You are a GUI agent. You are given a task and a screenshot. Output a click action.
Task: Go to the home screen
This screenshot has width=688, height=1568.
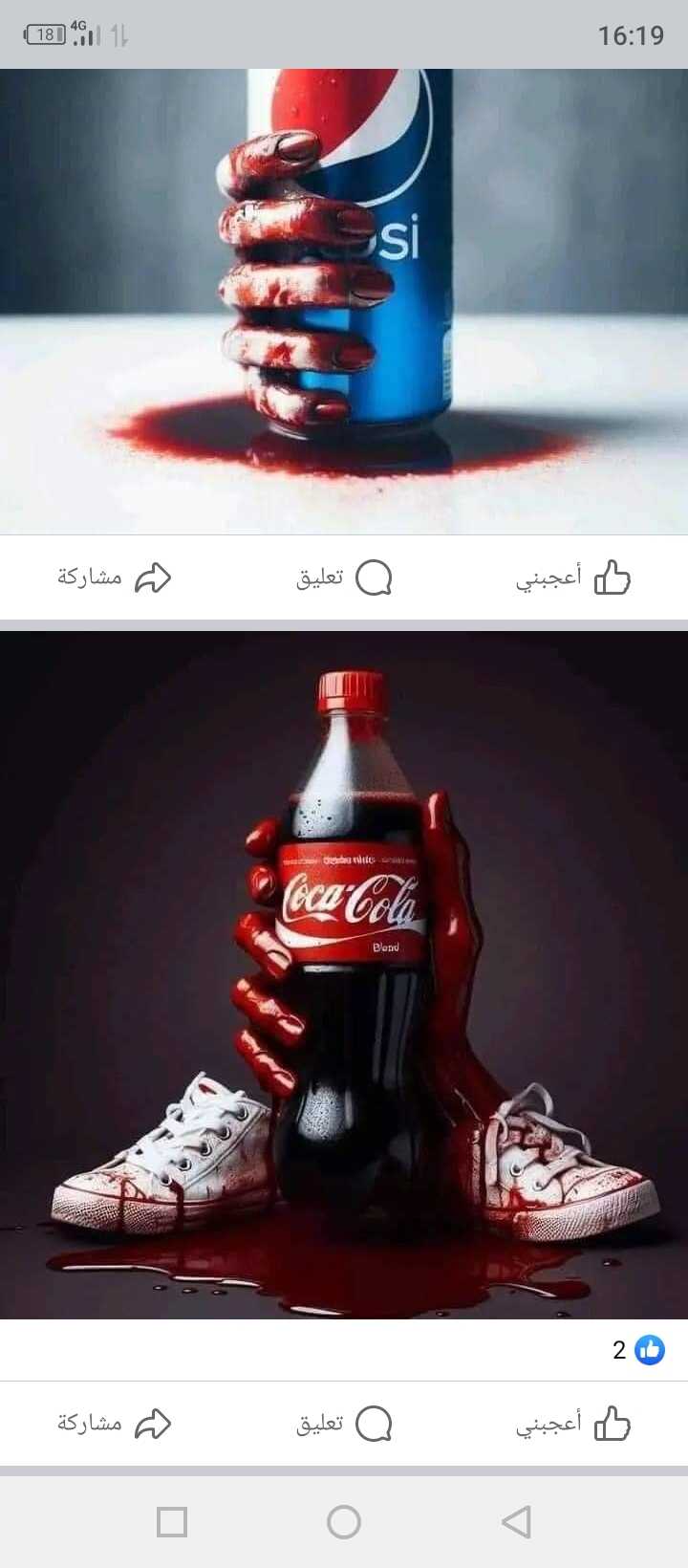[x=344, y=1521]
